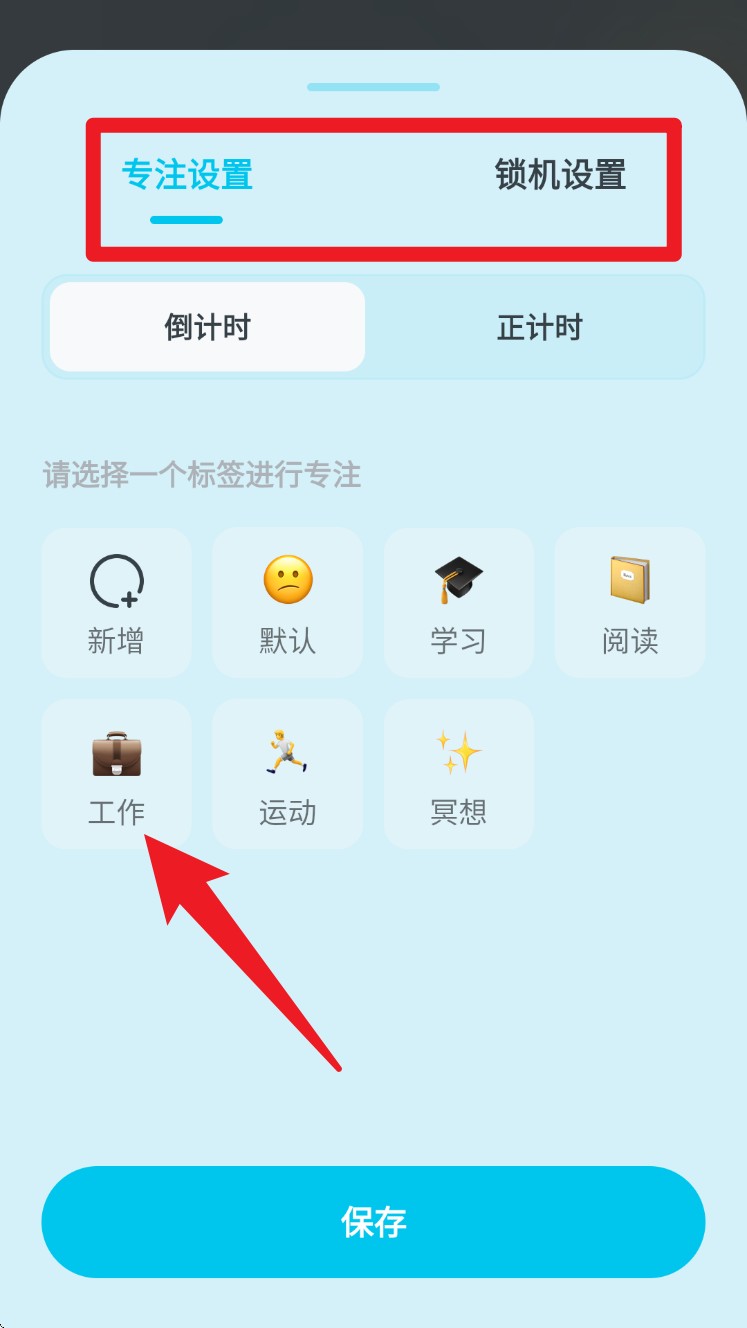Choose the 运动 exercise tag with runner icon

point(287,772)
